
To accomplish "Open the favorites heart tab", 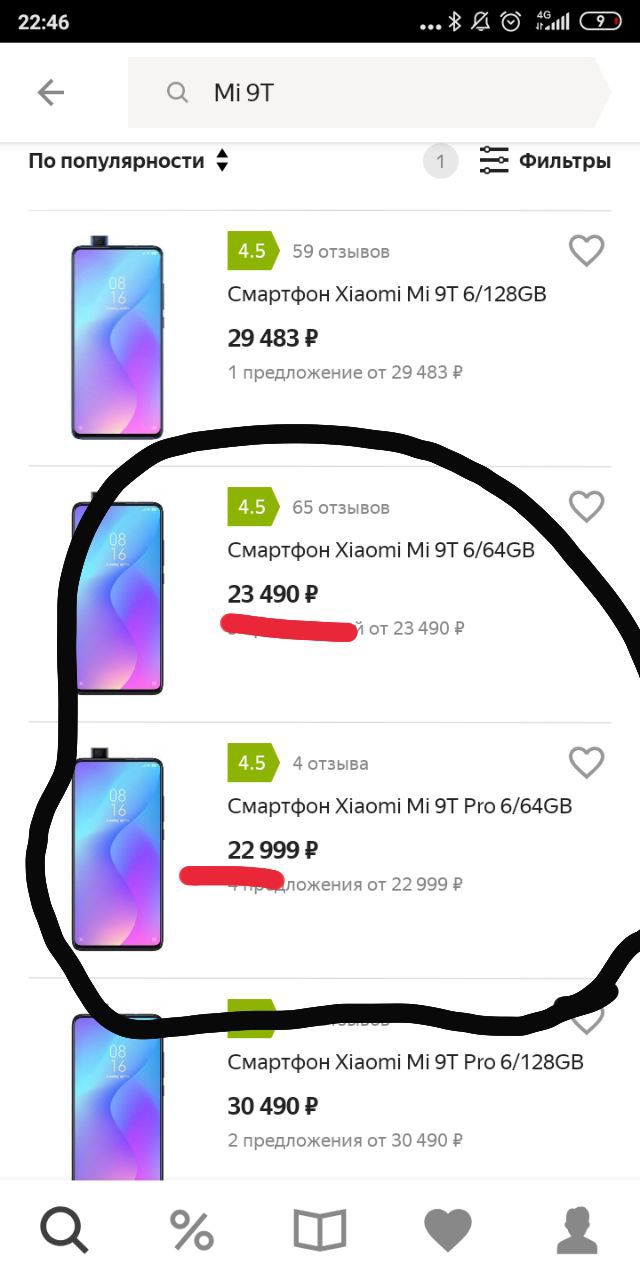I will click(x=448, y=1230).
